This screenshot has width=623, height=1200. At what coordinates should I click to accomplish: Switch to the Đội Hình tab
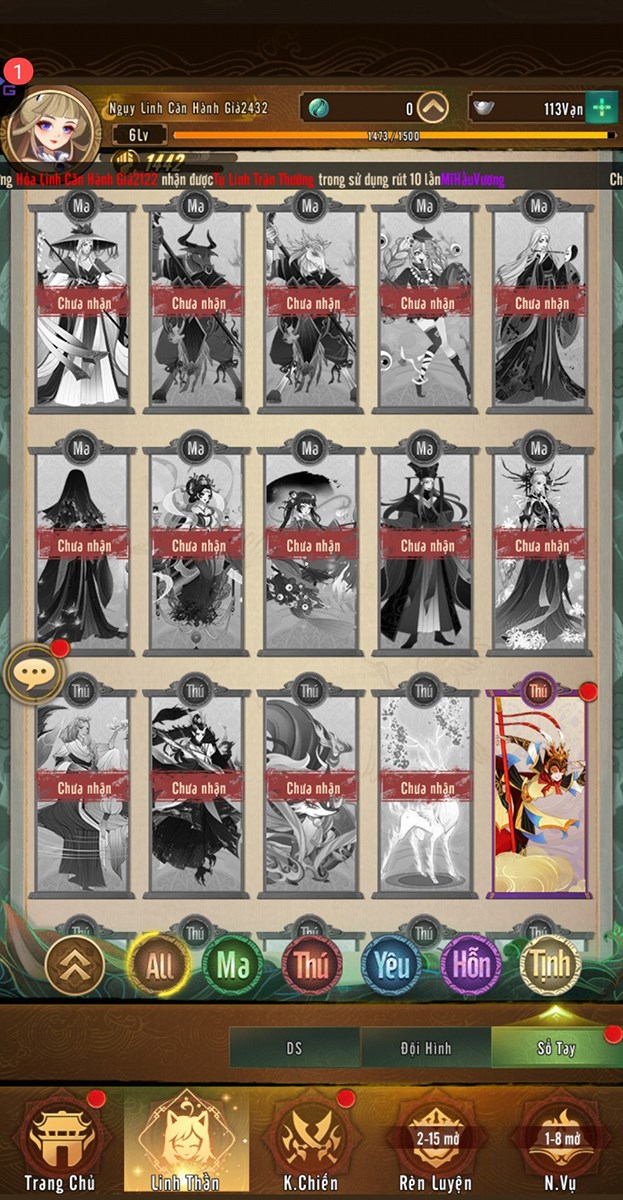click(425, 1048)
